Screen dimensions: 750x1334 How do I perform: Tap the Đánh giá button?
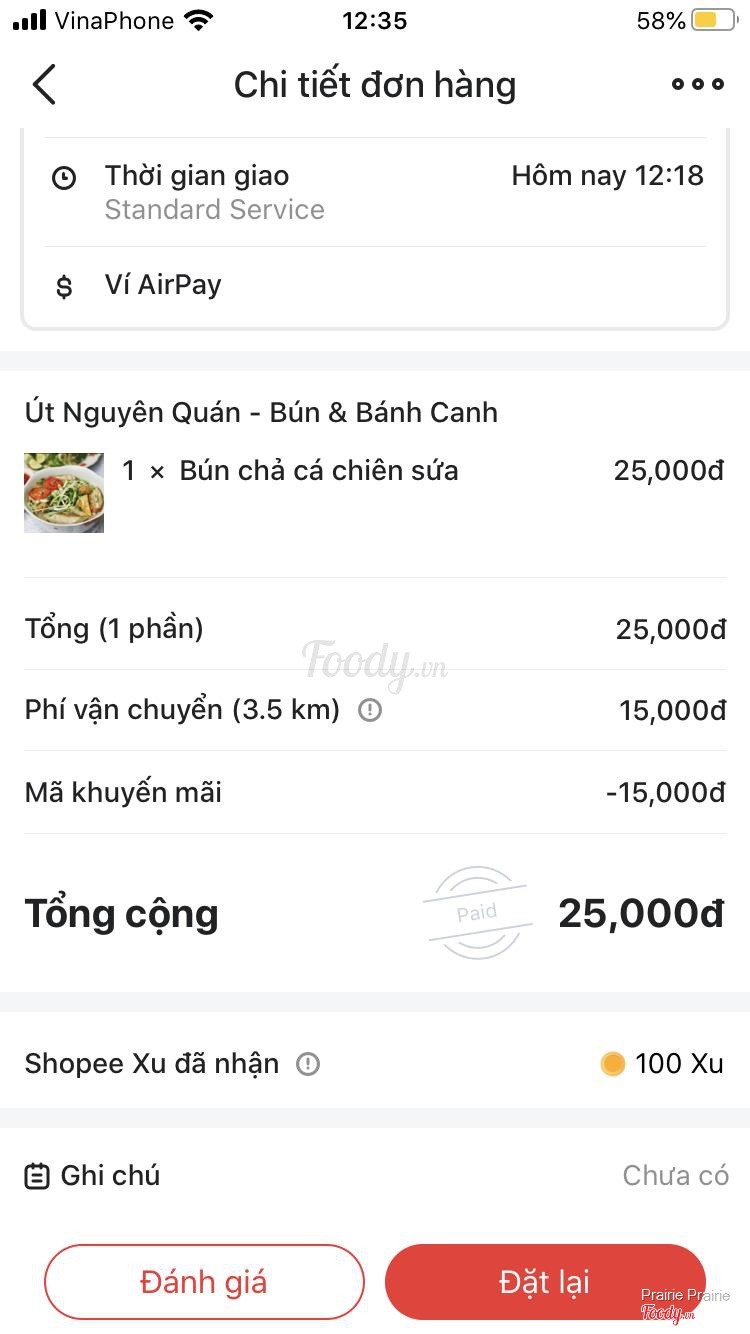click(x=204, y=1282)
